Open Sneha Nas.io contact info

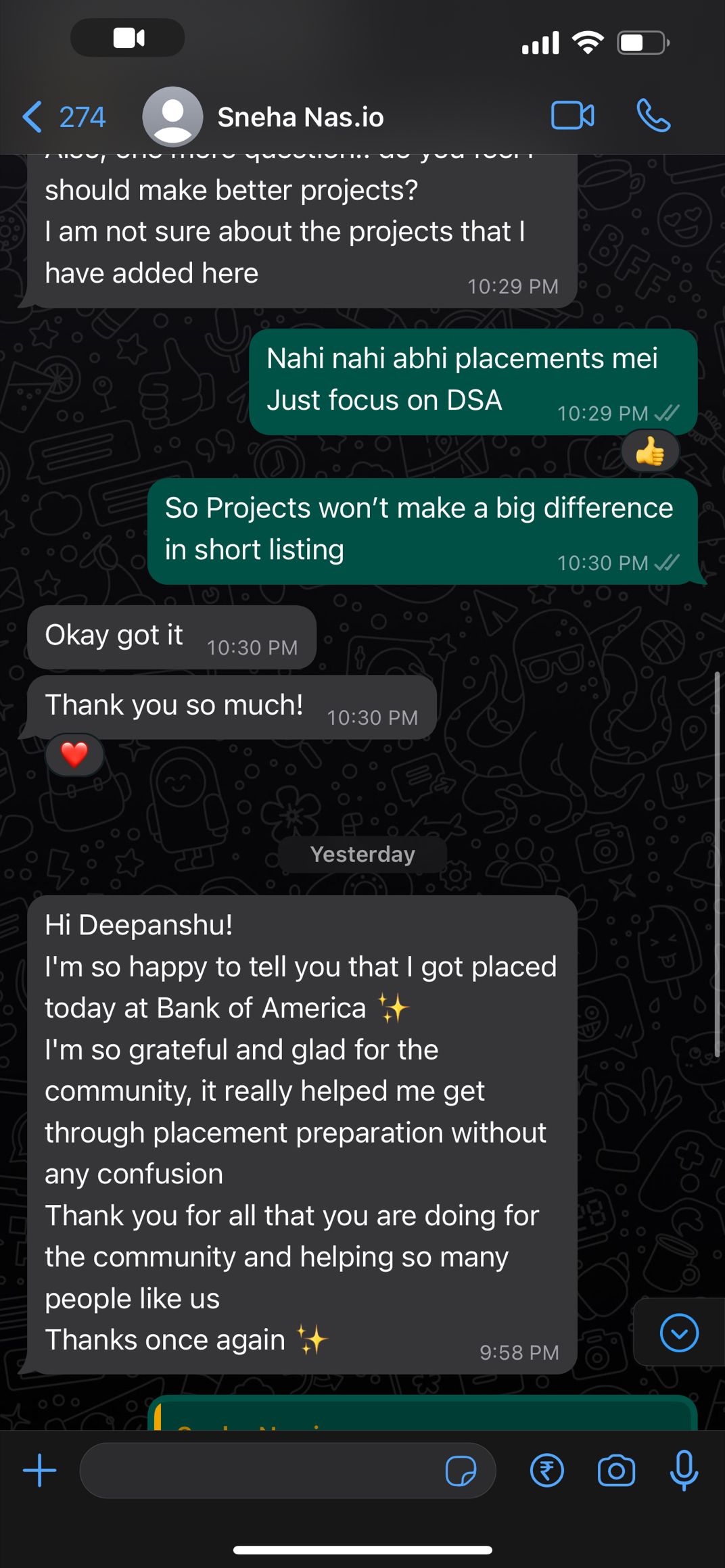coord(300,118)
